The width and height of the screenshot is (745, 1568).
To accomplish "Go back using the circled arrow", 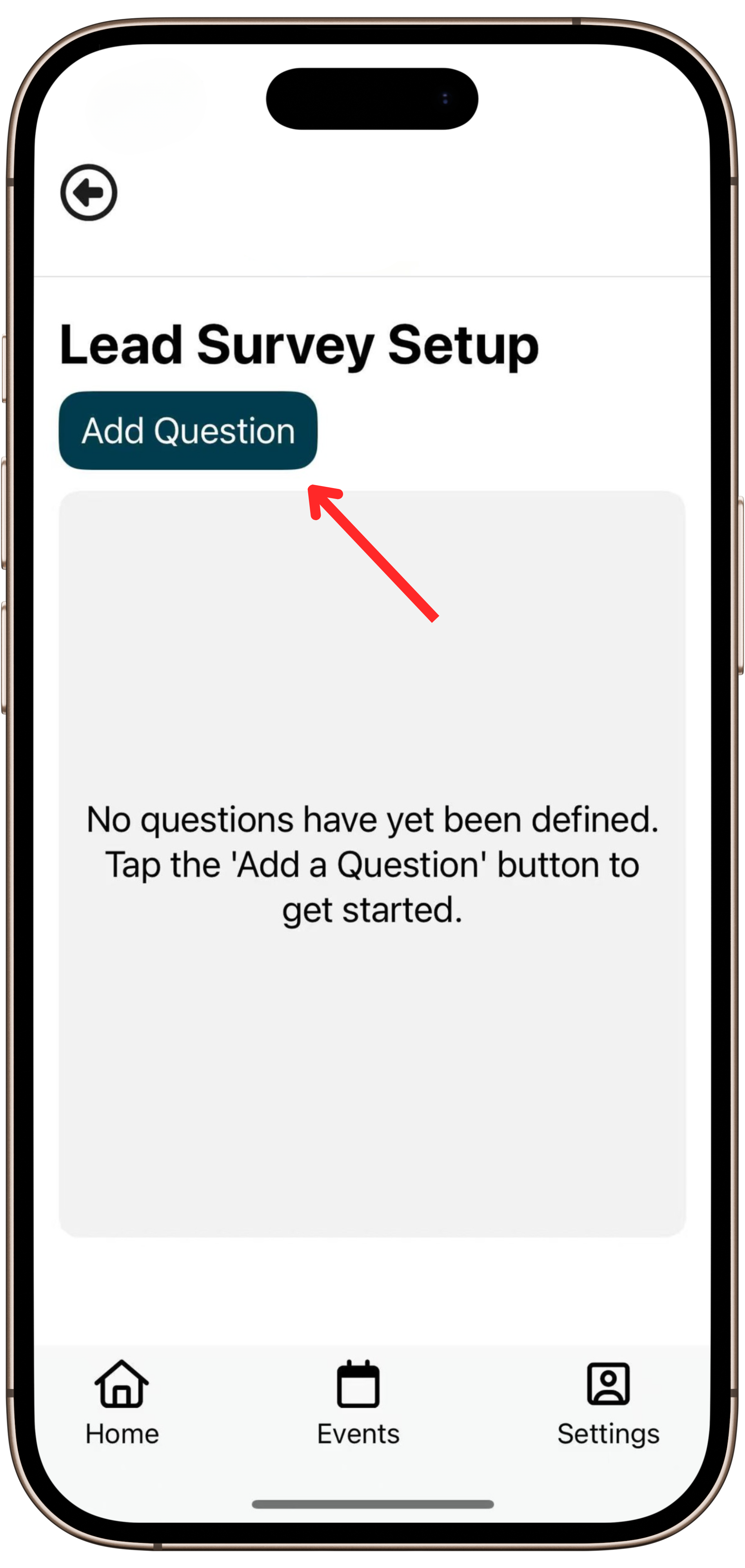I will 89,192.
